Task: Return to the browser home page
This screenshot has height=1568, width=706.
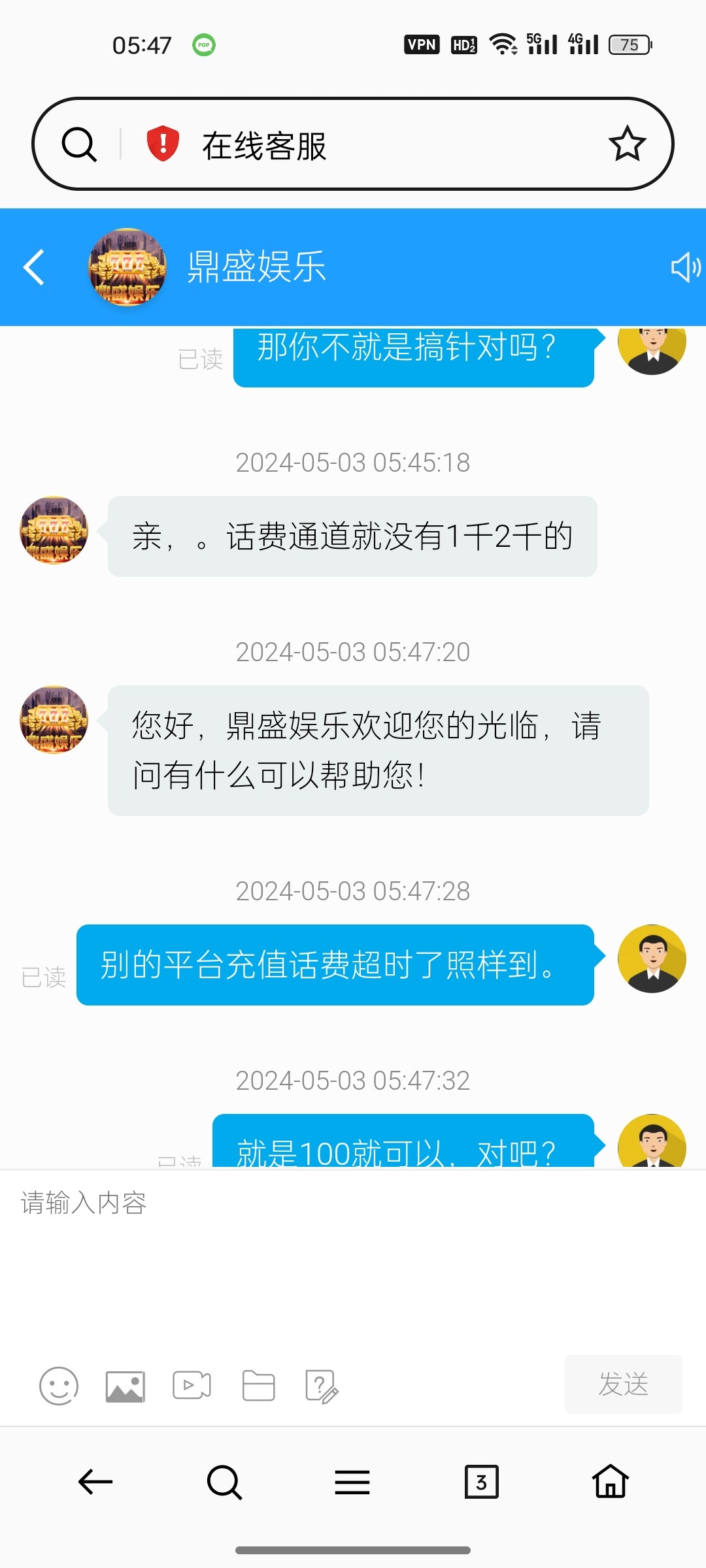Action: point(611,1482)
